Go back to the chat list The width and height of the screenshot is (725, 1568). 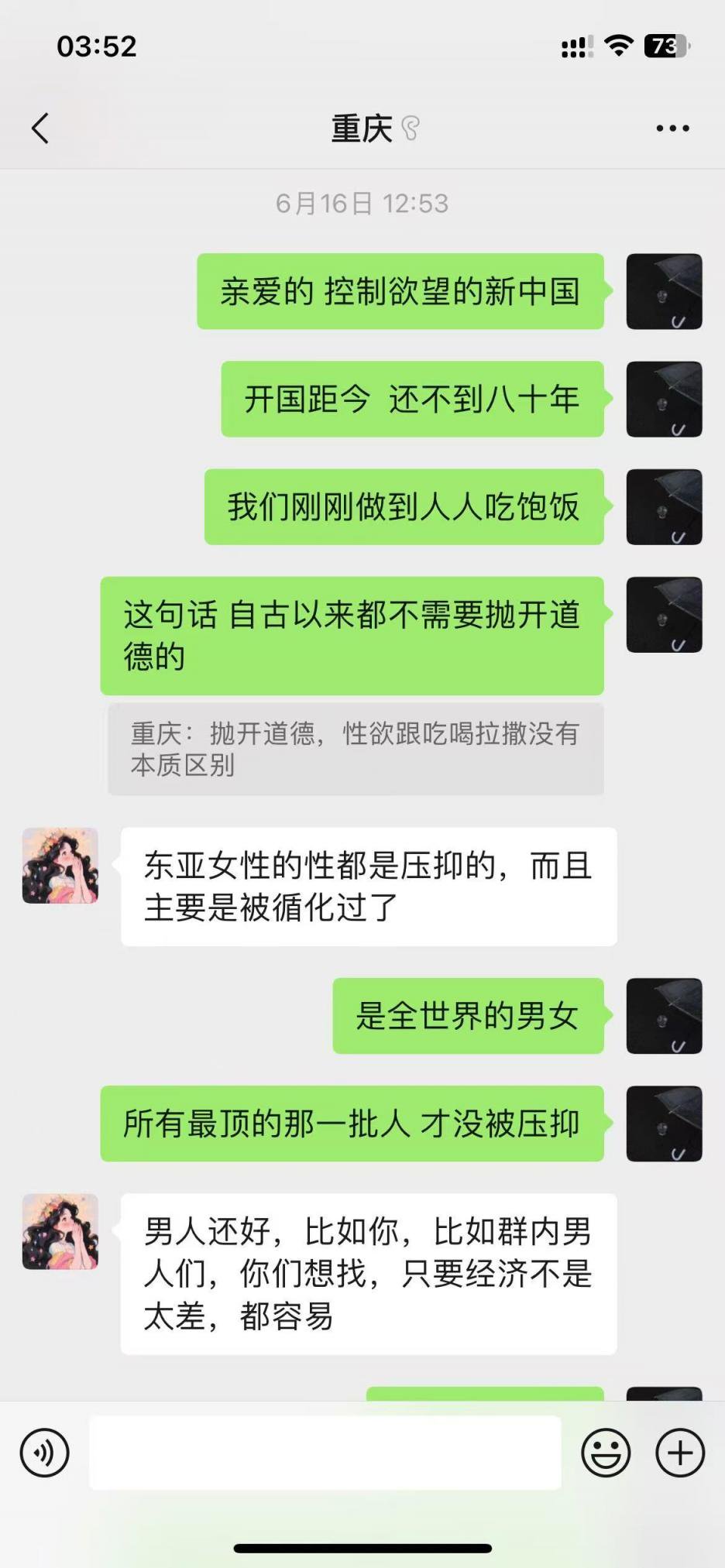pyautogui.click(x=40, y=129)
